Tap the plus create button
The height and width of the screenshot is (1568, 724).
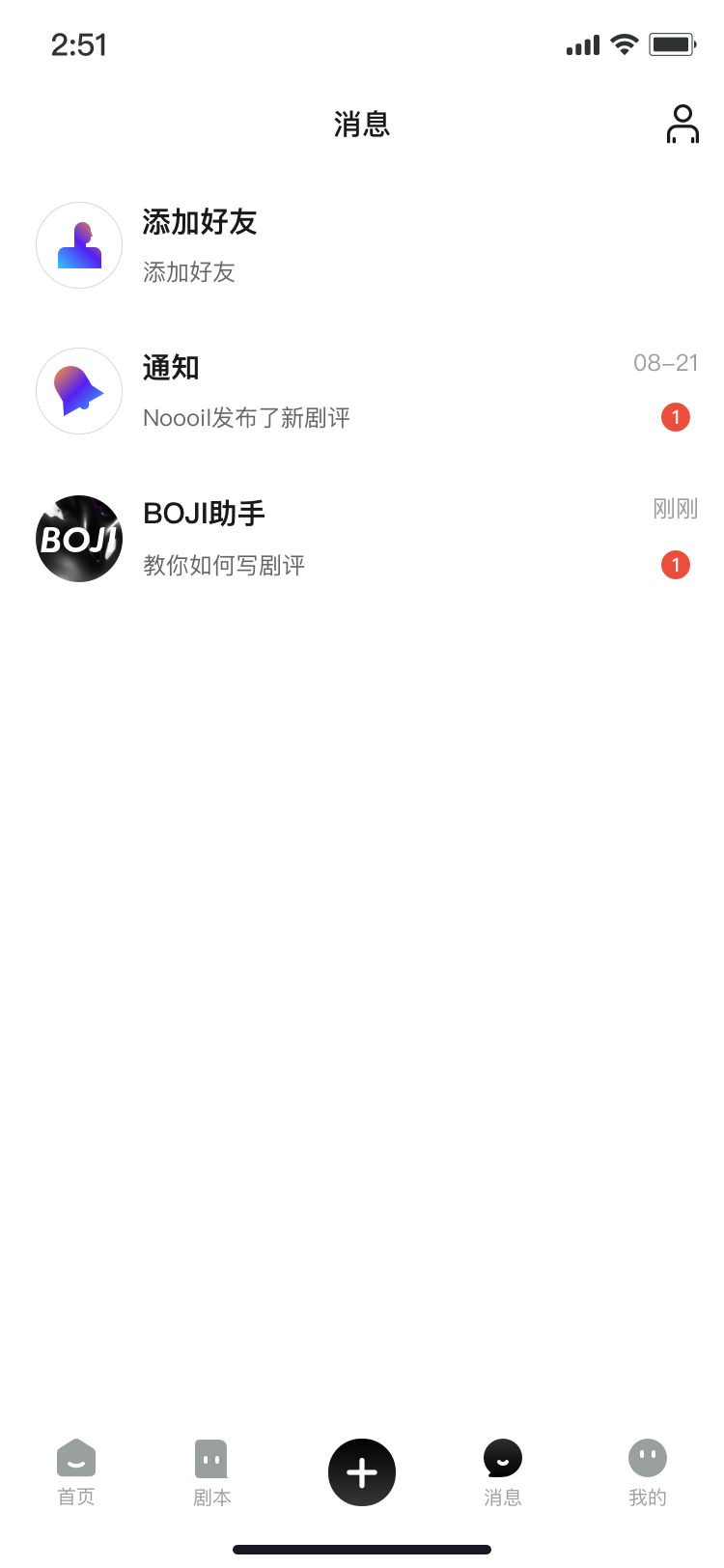pyautogui.click(x=362, y=1472)
